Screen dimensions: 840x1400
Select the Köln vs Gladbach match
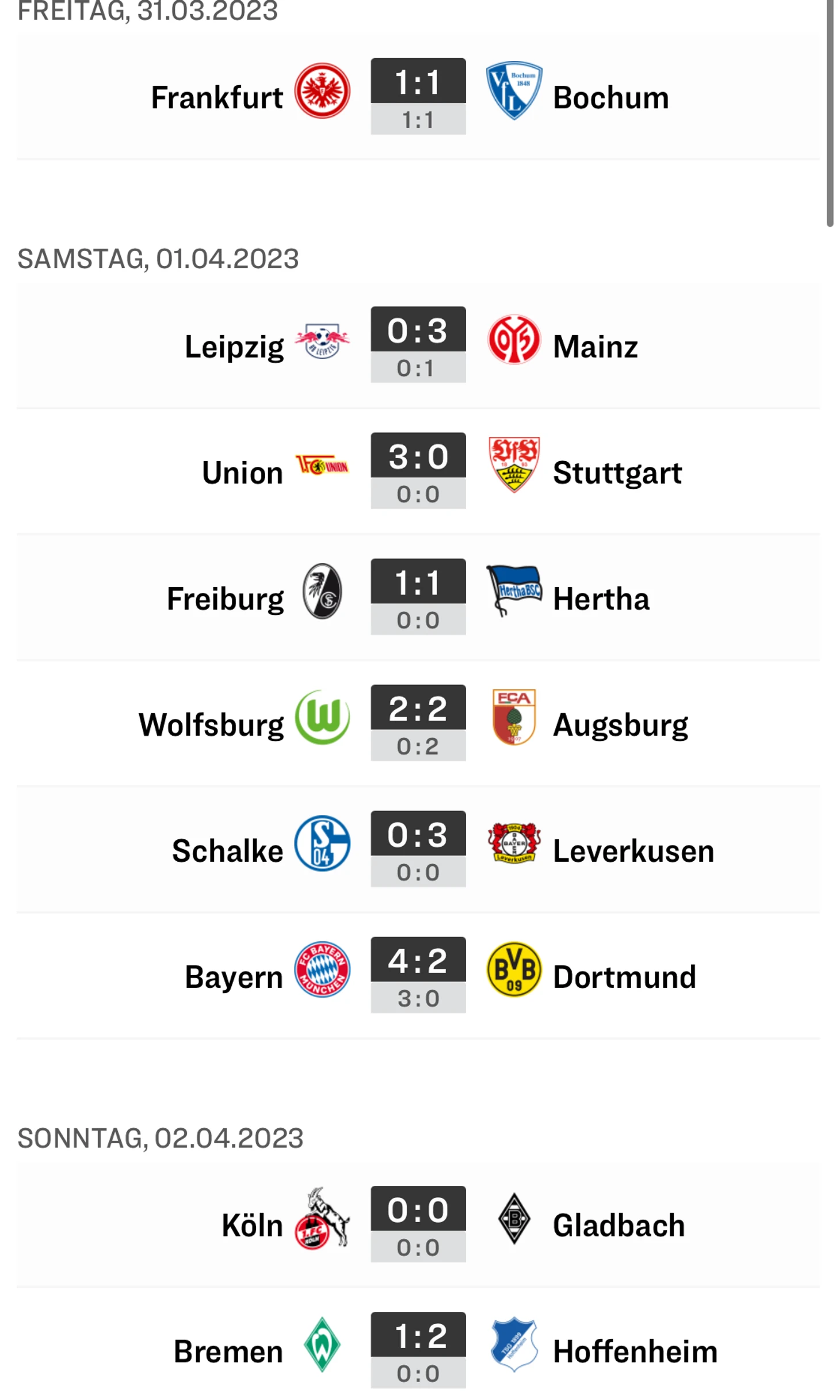tap(418, 1223)
